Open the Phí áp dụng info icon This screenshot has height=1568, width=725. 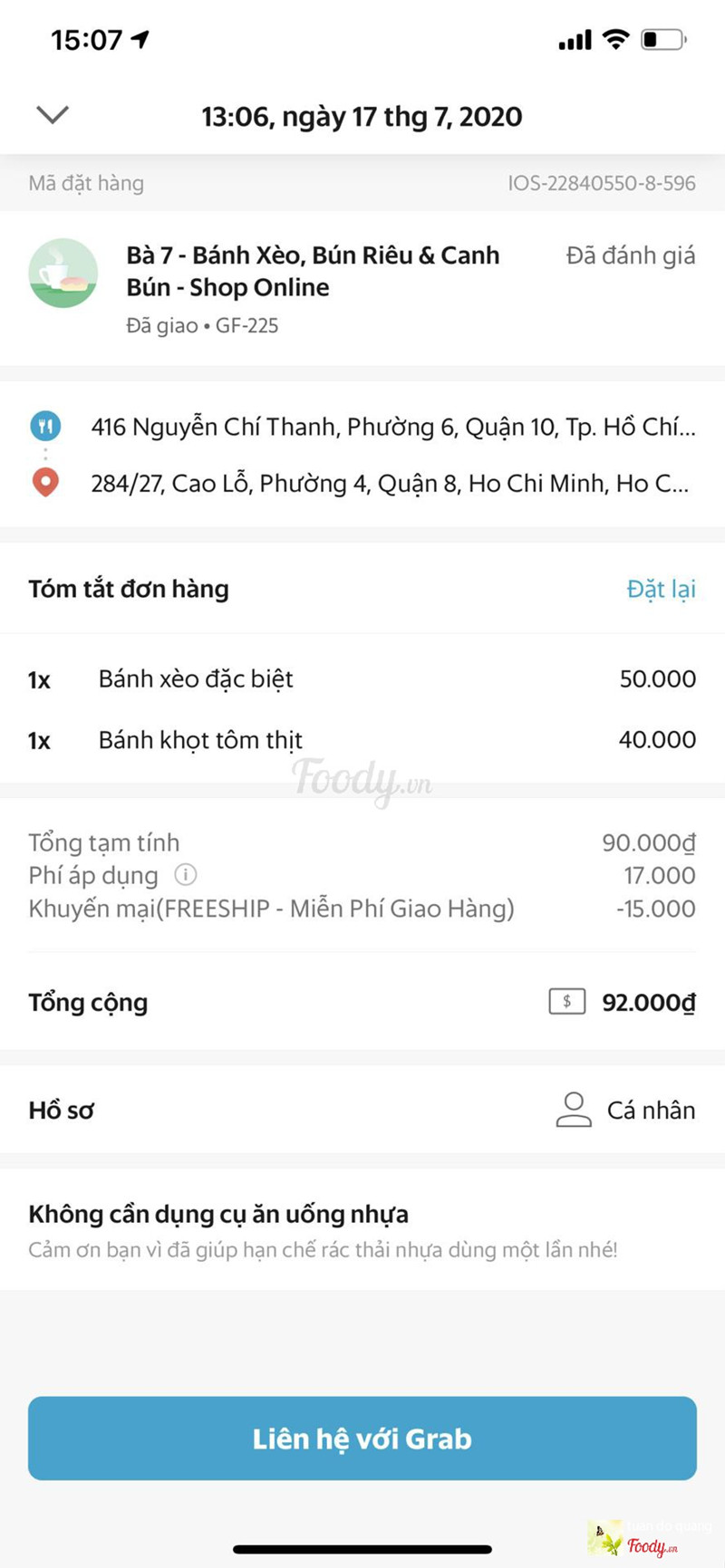coord(186,875)
